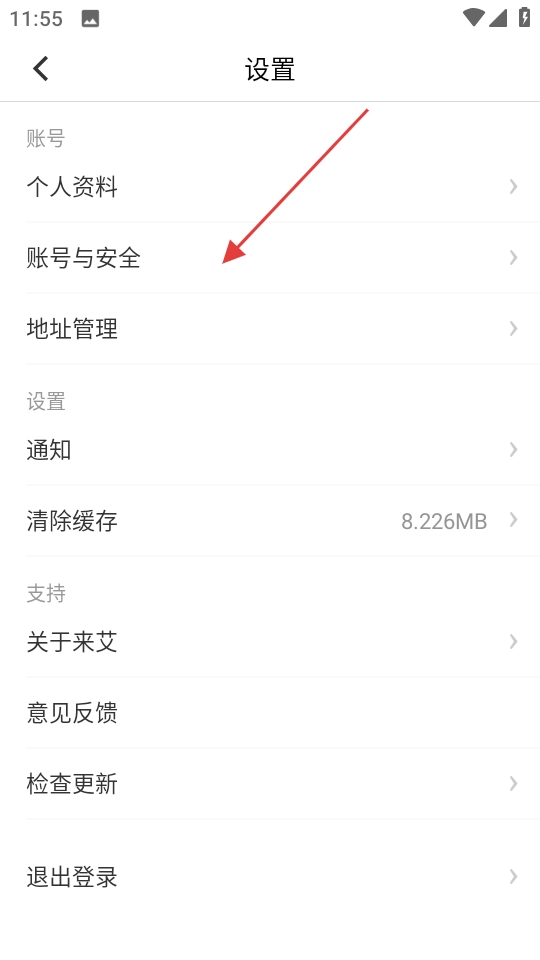The image size is (540, 960).
Task: Open 个人资料 settings
Action: (270, 187)
